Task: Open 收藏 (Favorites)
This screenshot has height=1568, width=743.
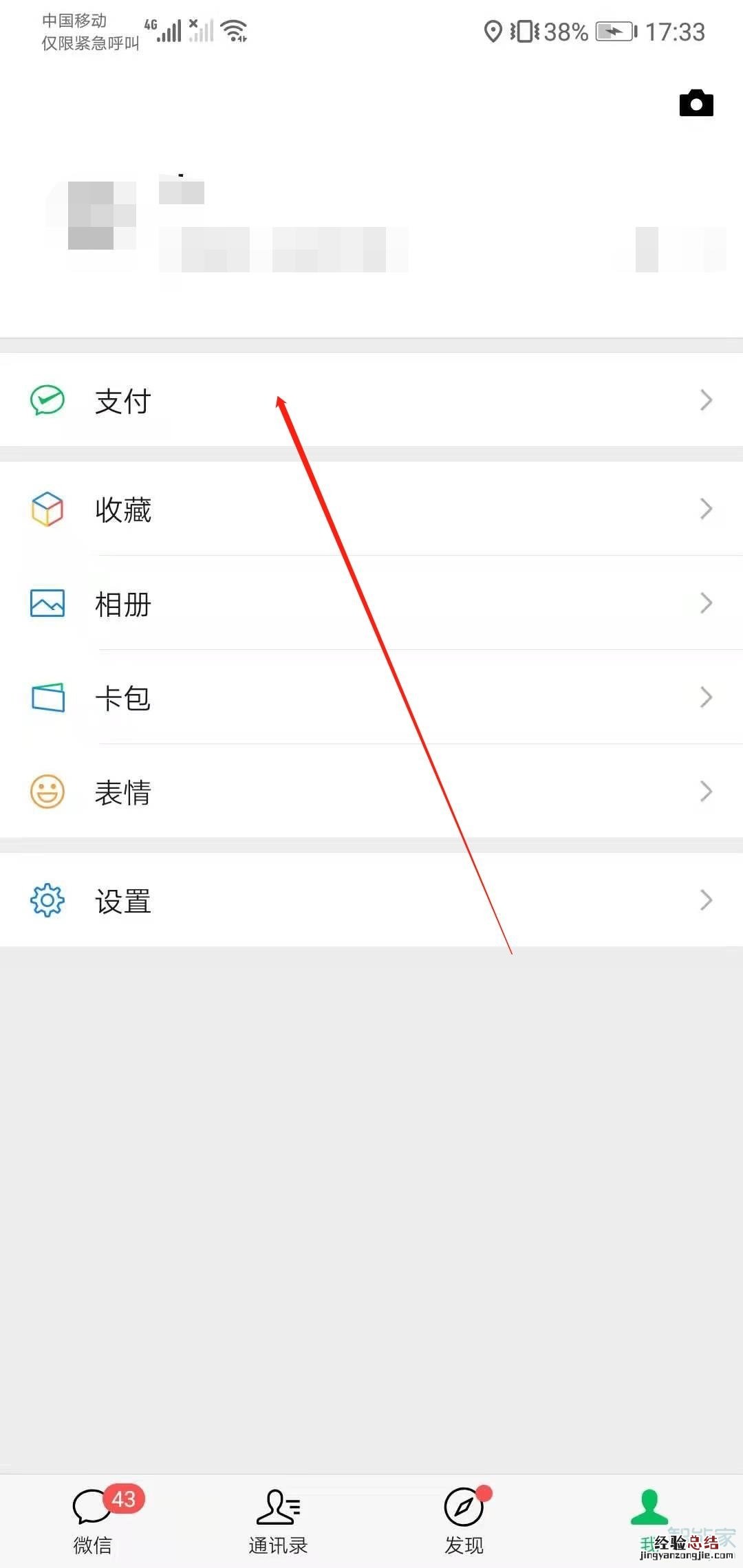Action: 371,510
